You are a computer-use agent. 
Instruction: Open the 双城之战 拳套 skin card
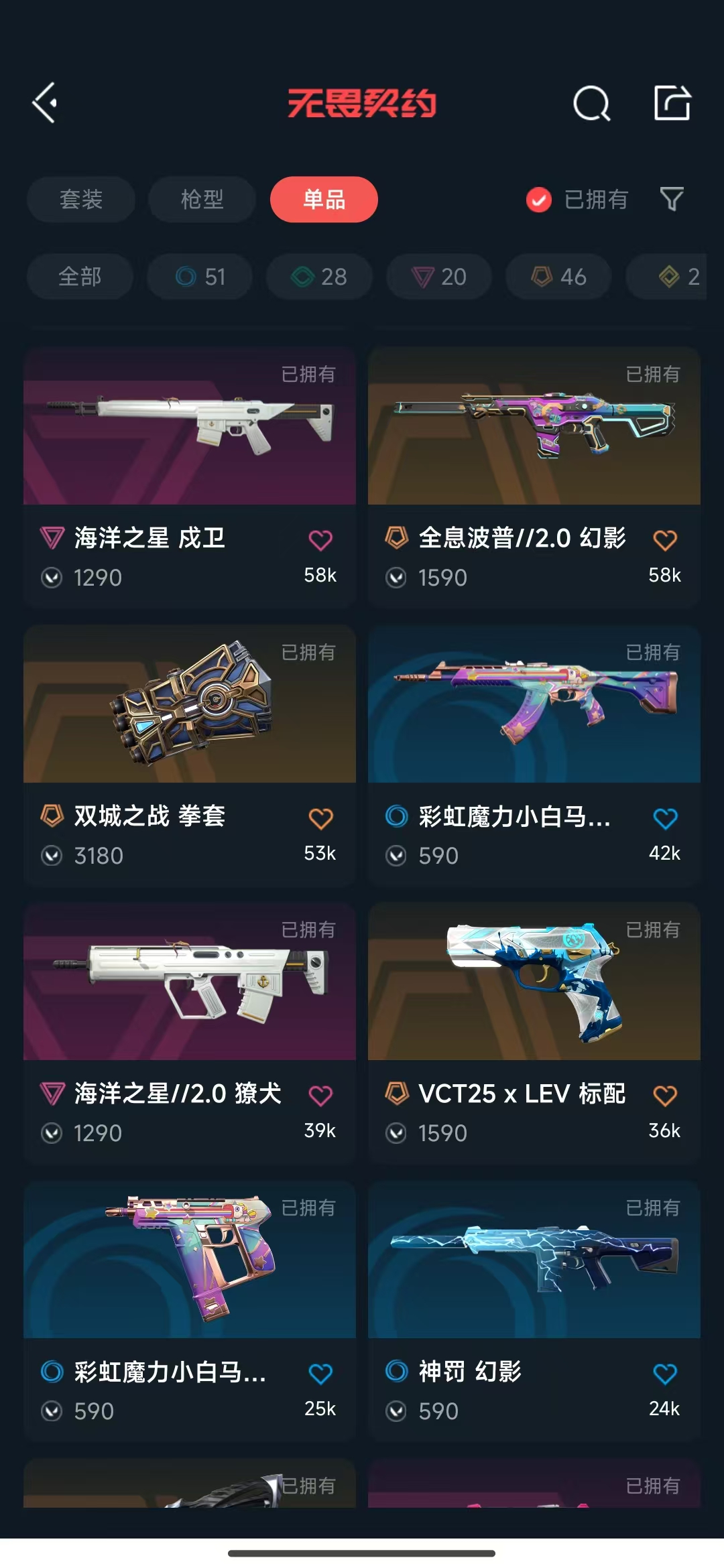(x=190, y=755)
